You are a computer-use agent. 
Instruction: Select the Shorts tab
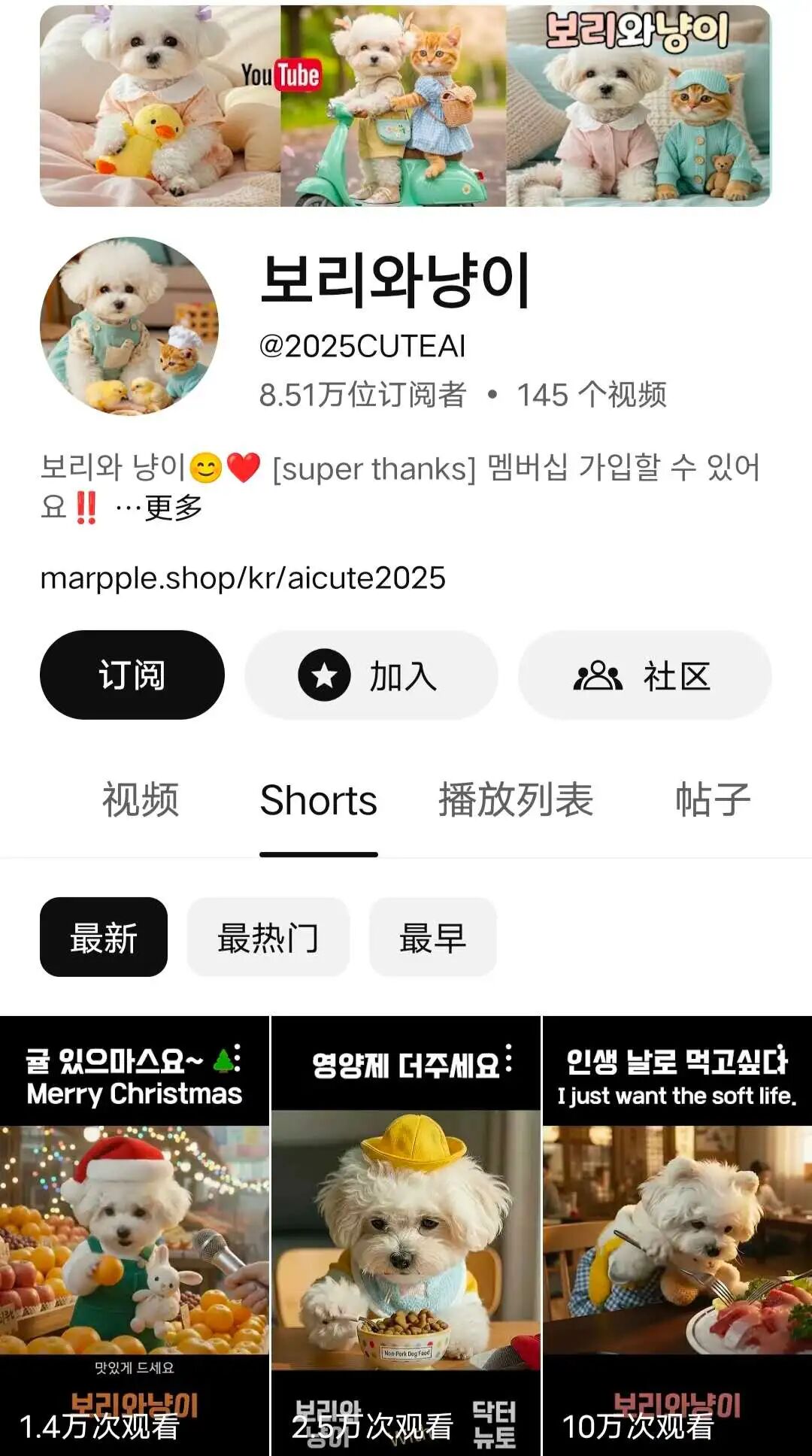tap(318, 799)
